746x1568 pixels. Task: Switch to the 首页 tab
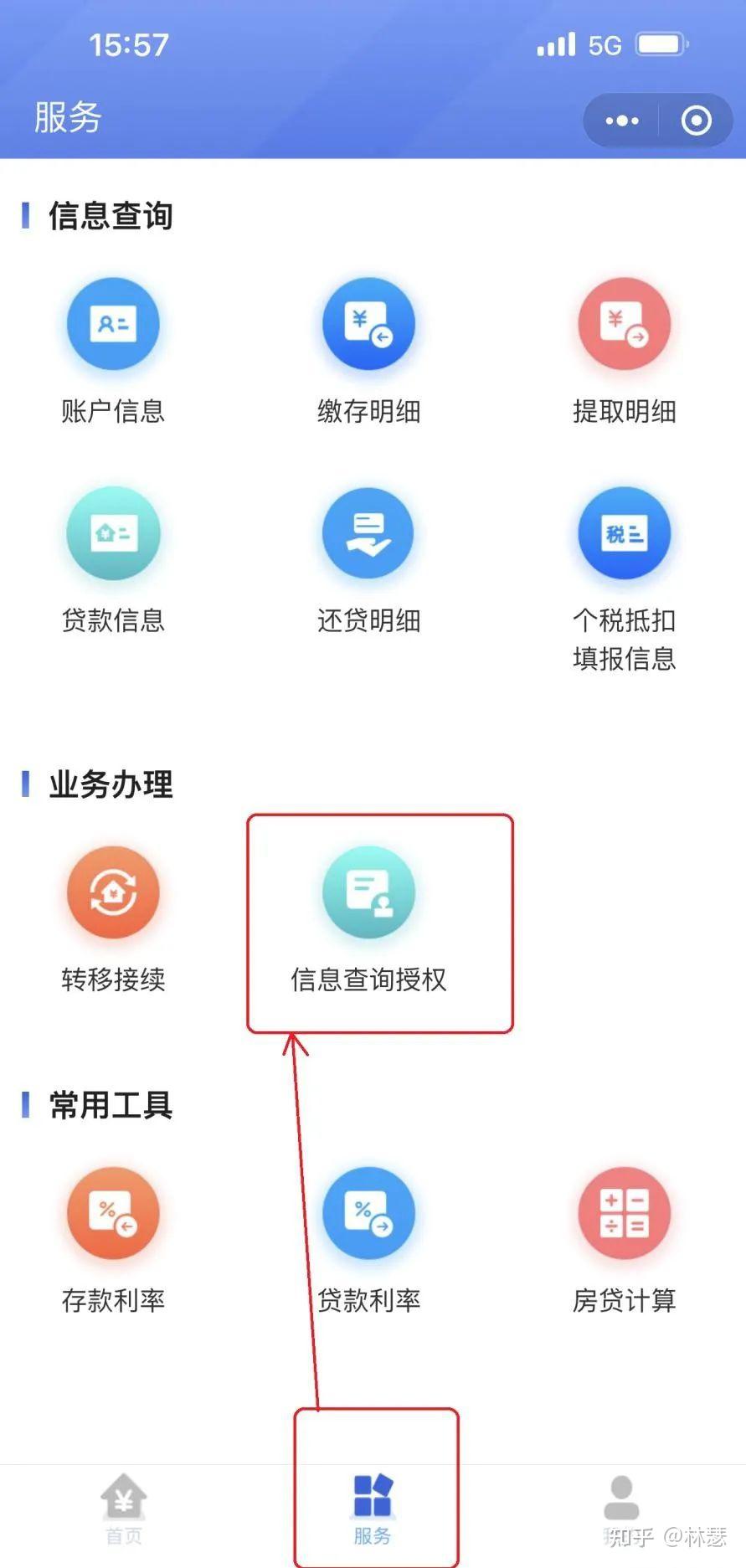coord(123,1509)
